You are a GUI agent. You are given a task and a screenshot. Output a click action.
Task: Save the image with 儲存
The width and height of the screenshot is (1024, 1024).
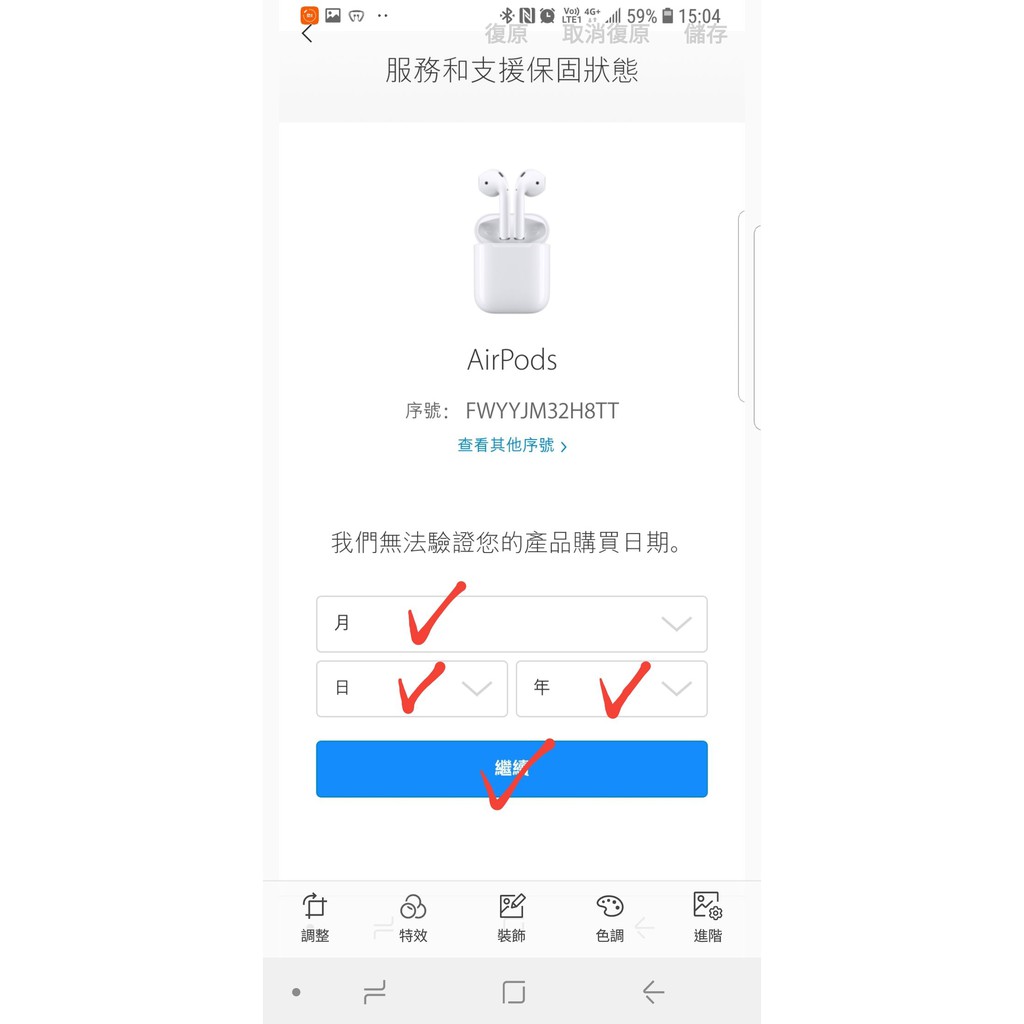[705, 34]
